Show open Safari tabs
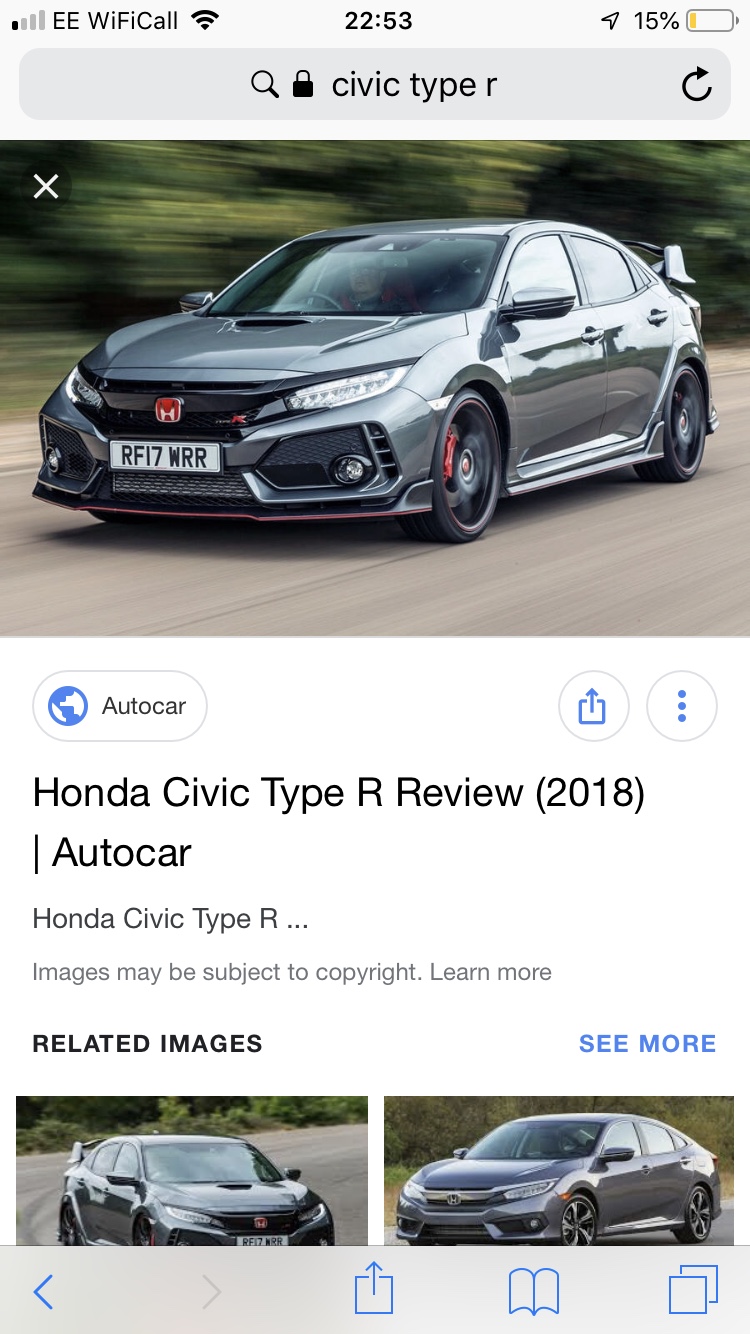Image resolution: width=750 pixels, height=1334 pixels. point(693,1290)
